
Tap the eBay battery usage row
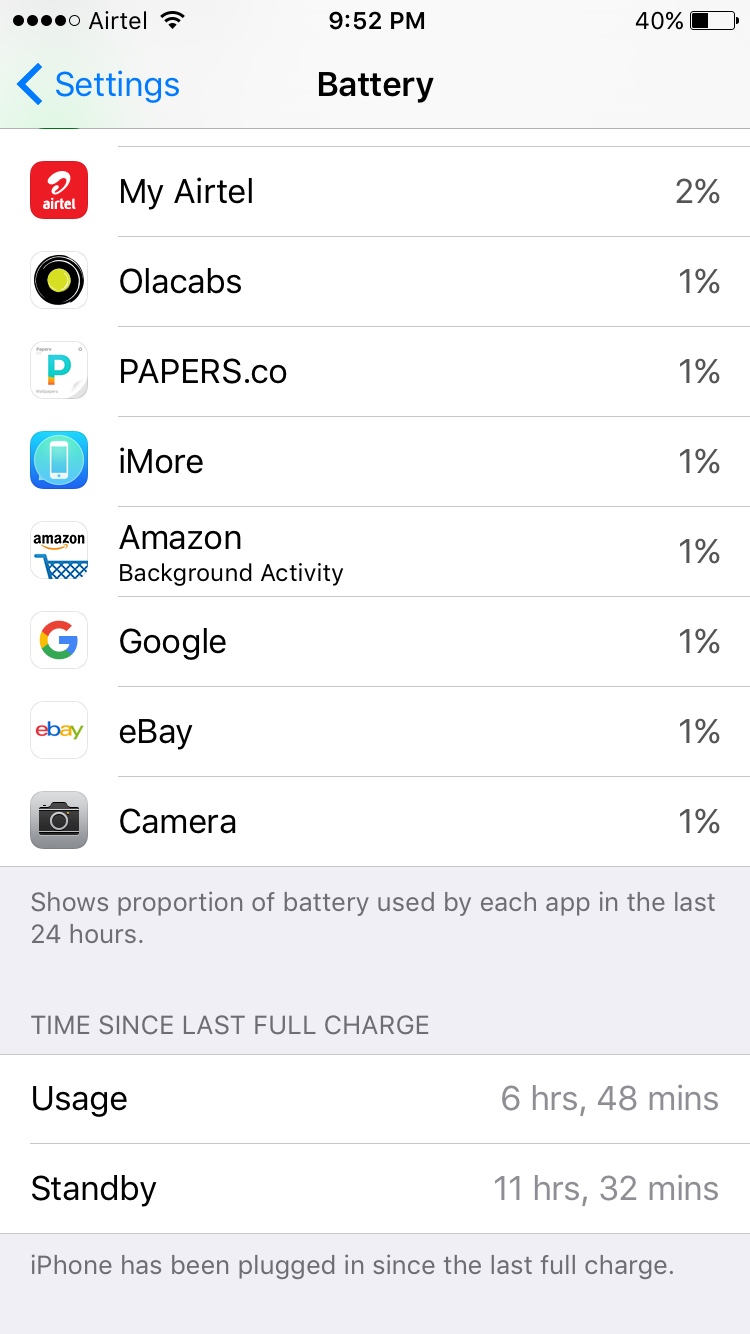click(x=375, y=731)
